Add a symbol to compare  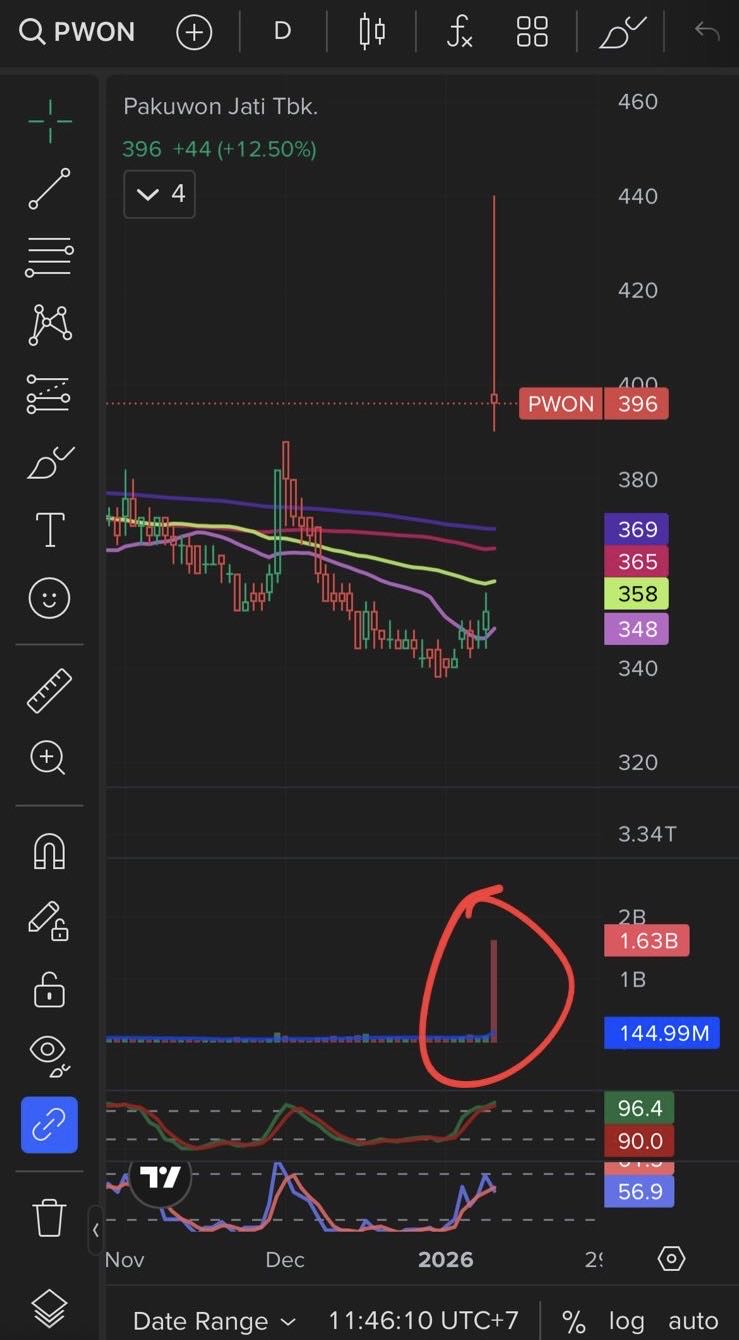coord(194,32)
